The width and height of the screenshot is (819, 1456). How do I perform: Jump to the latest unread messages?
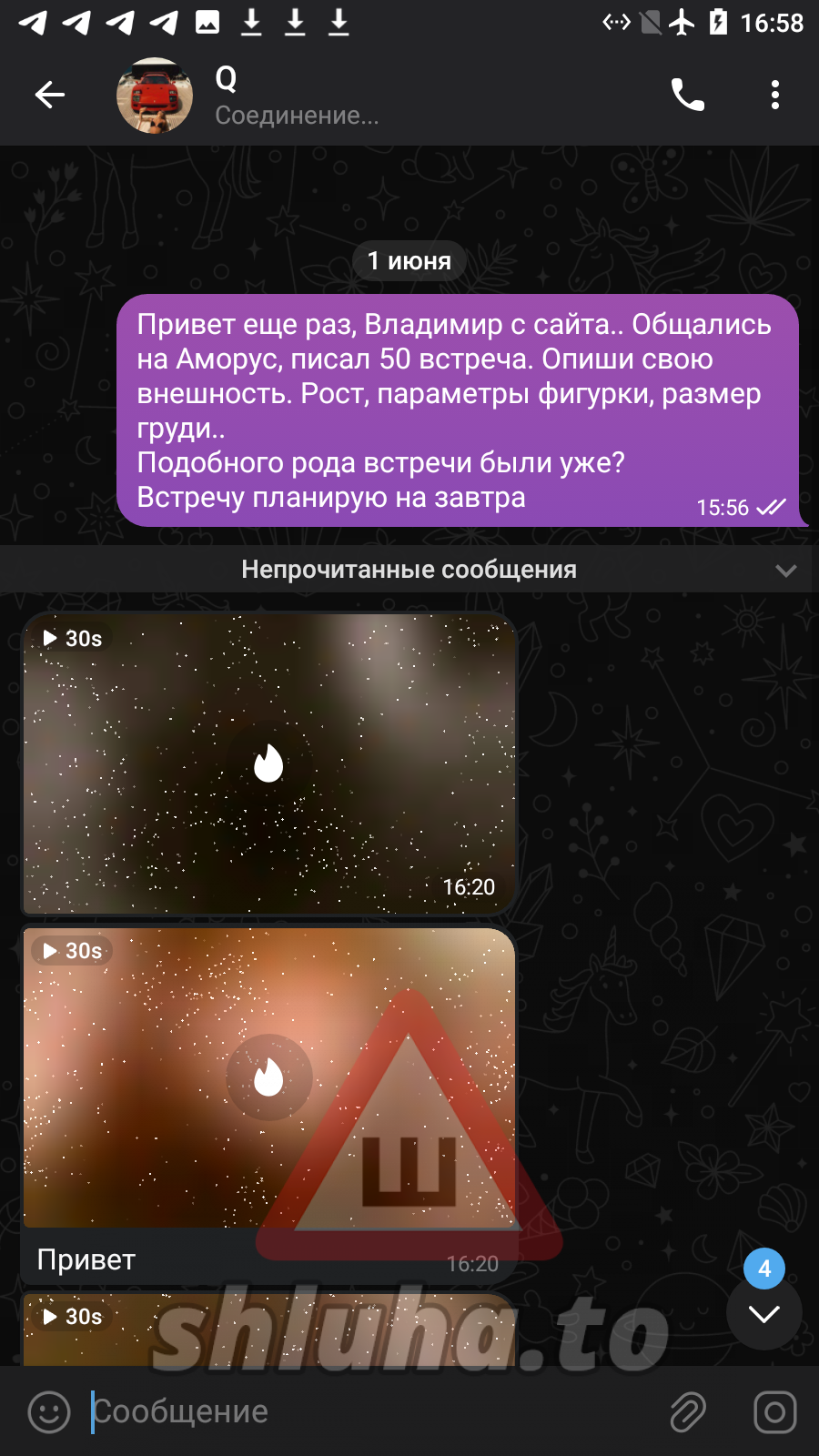pos(763,1313)
